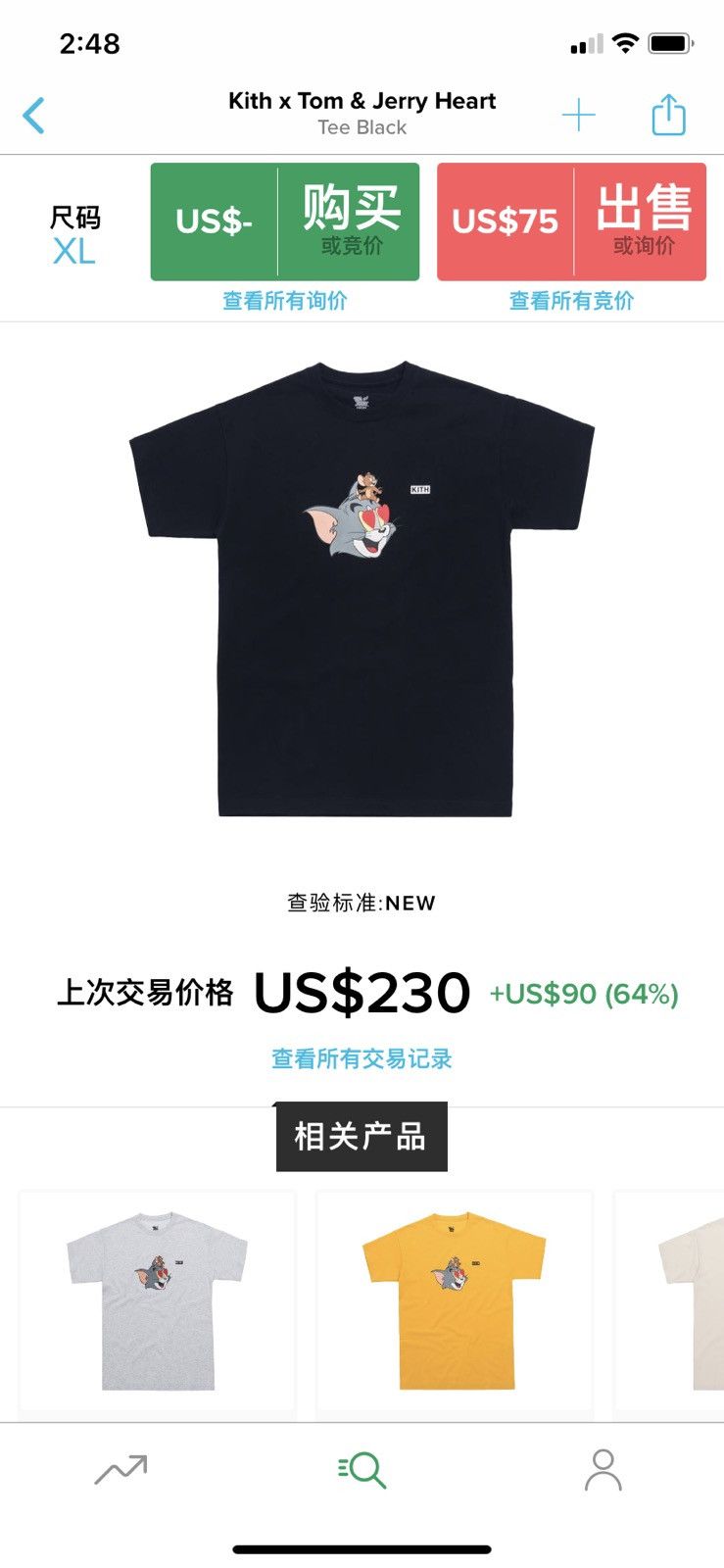Open the grey tee related product

pos(157,1301)
